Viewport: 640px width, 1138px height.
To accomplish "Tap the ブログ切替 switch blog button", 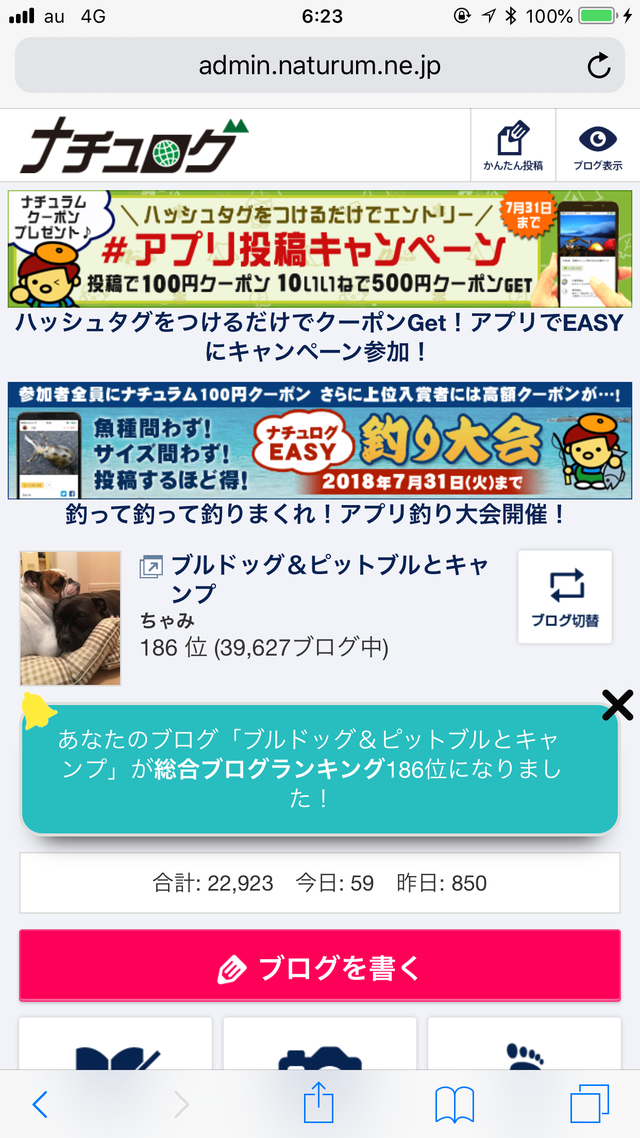I will 565,597.
